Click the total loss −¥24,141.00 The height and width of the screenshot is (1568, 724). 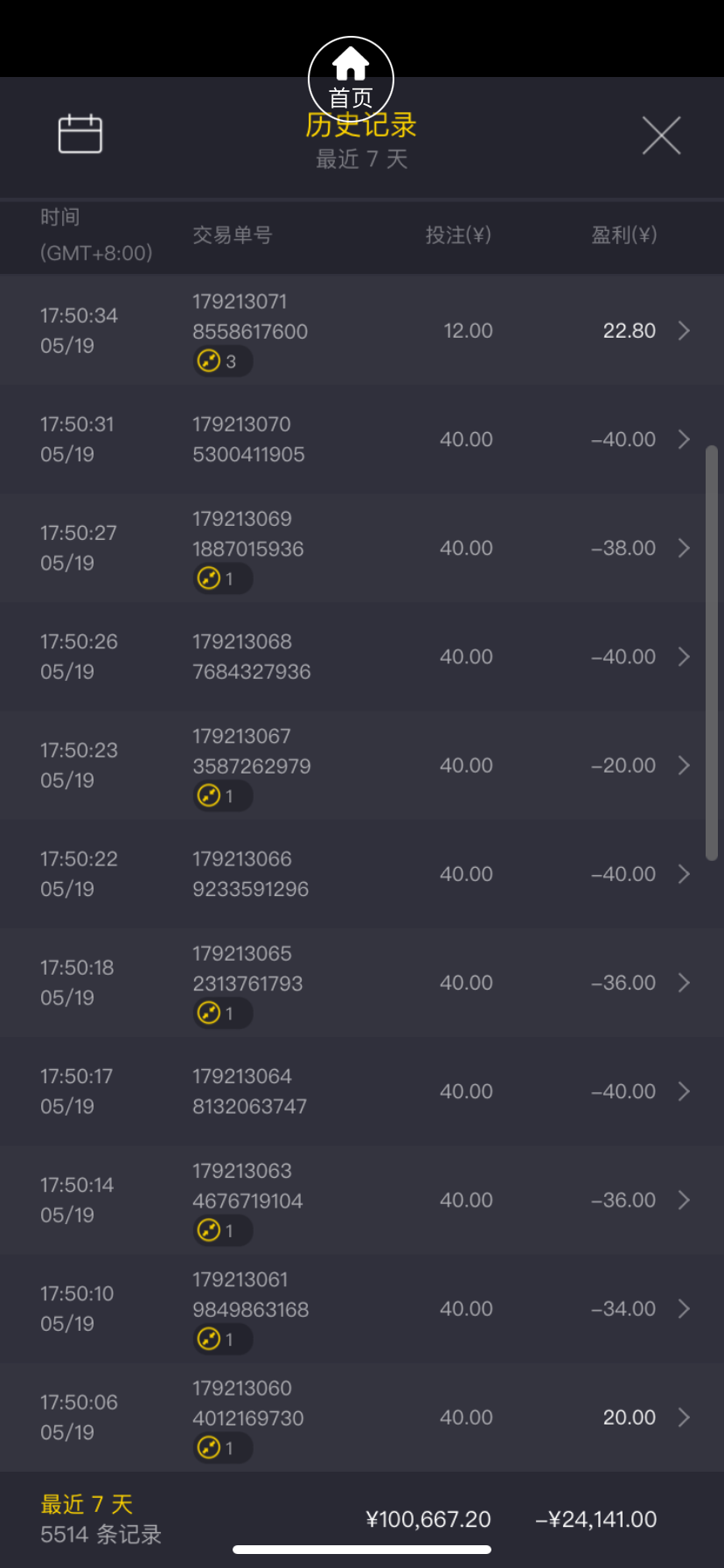[595, 1520]
